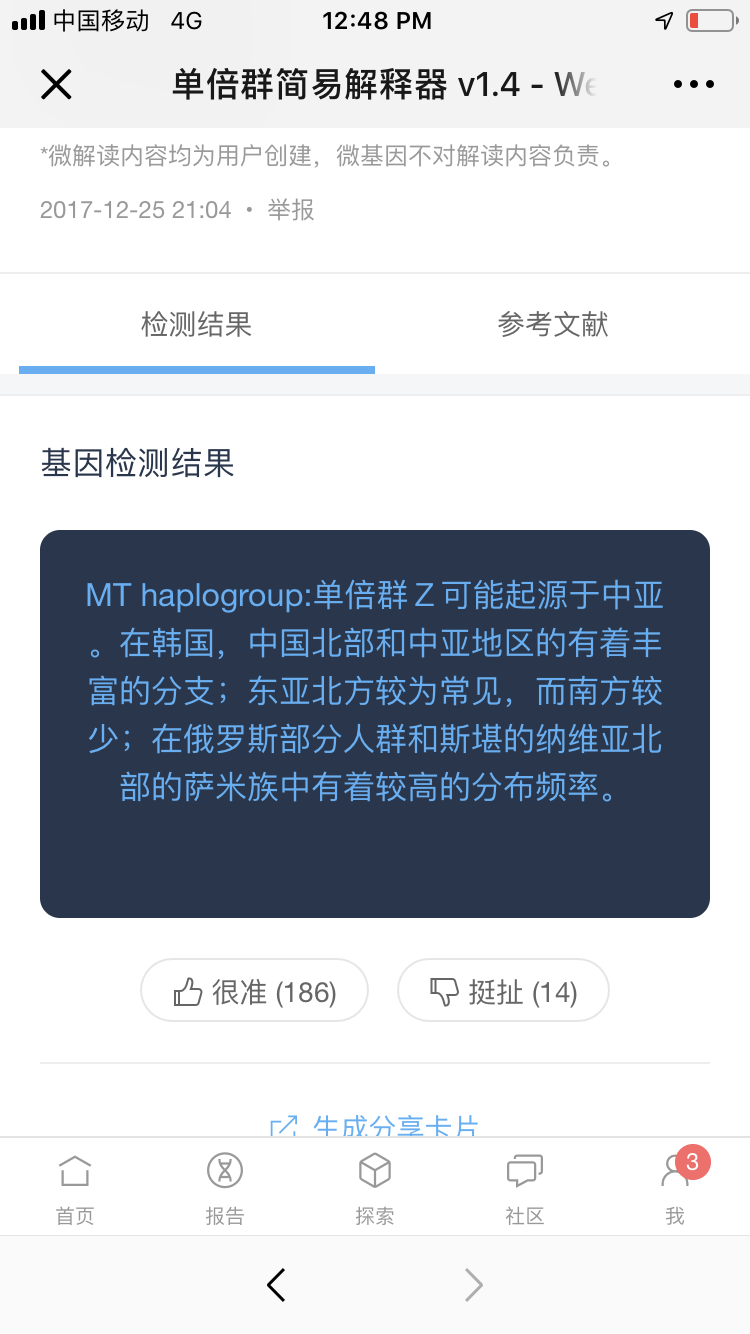Go to the 首页 home tab
The image size is (750, 1334).
[x=75, y=1189]
